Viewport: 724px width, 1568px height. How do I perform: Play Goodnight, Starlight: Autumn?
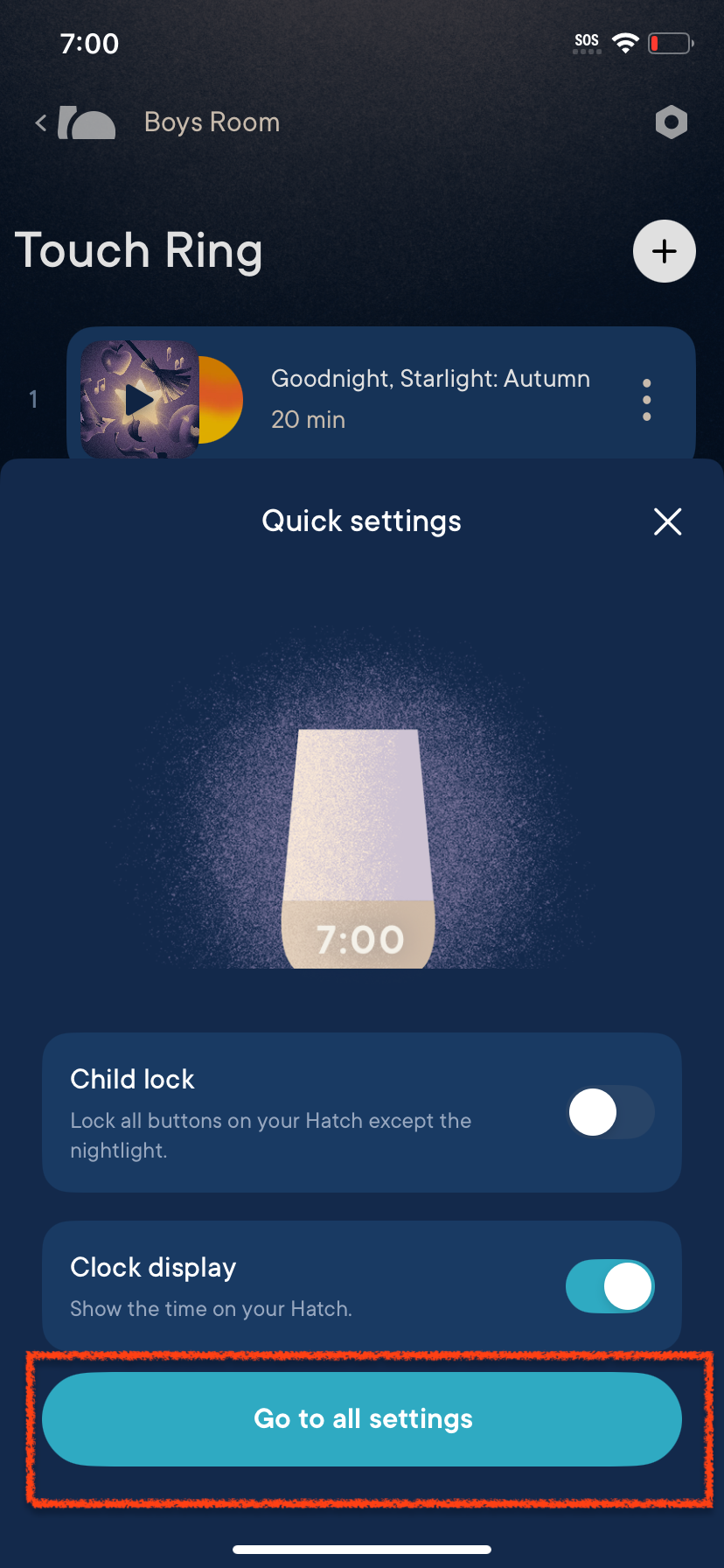coord(140,400)
